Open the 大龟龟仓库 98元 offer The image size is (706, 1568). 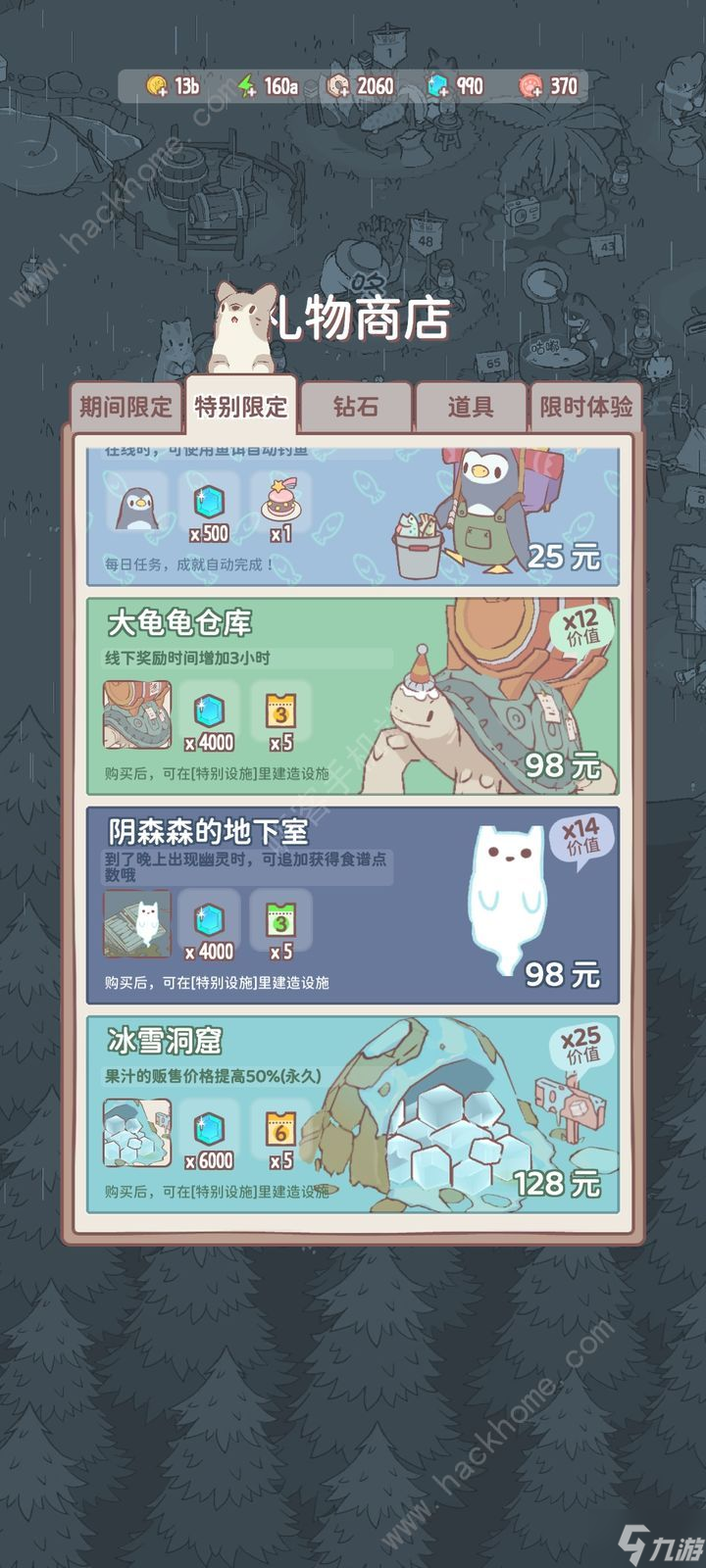(562, 765)
